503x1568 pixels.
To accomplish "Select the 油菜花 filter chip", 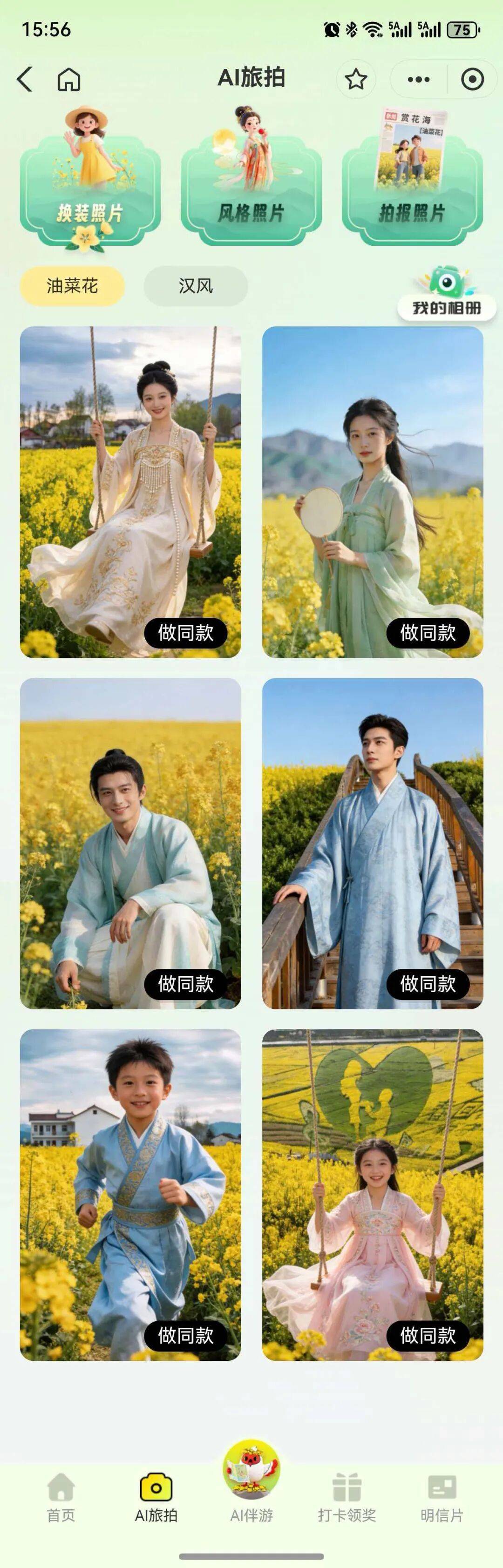I will [x=72, y=285].
